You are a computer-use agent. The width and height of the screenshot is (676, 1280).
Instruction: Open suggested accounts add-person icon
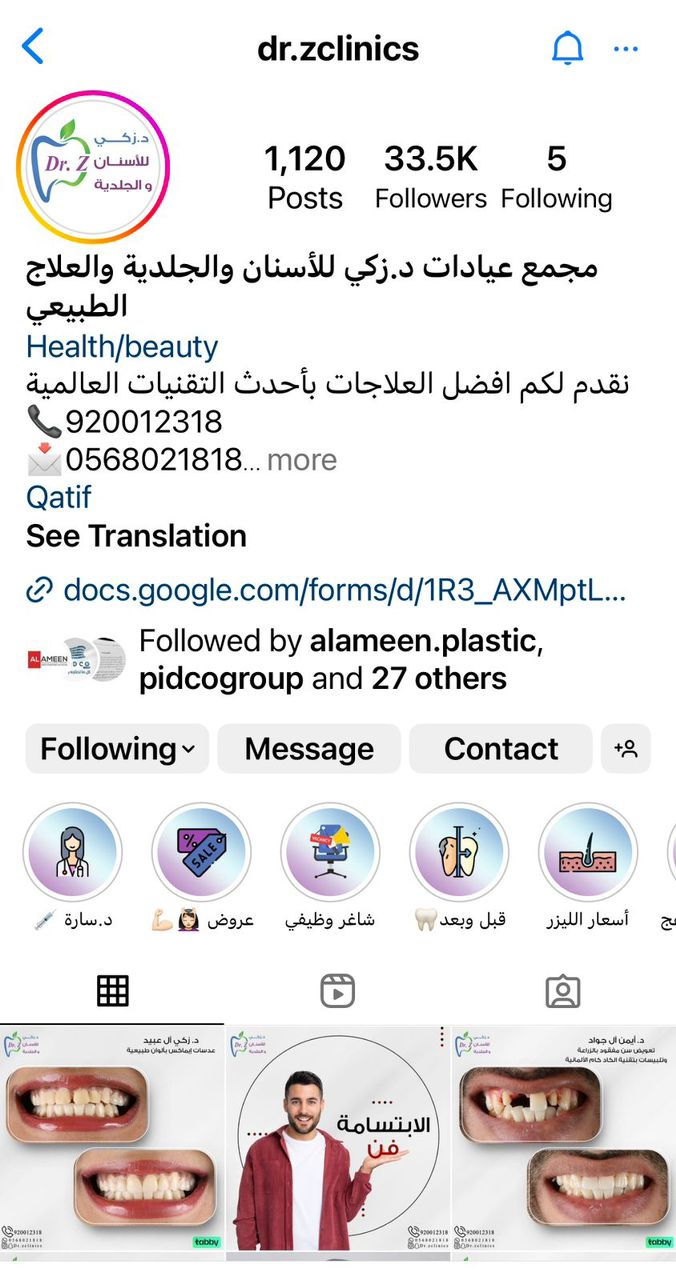[x=626, y=749]
